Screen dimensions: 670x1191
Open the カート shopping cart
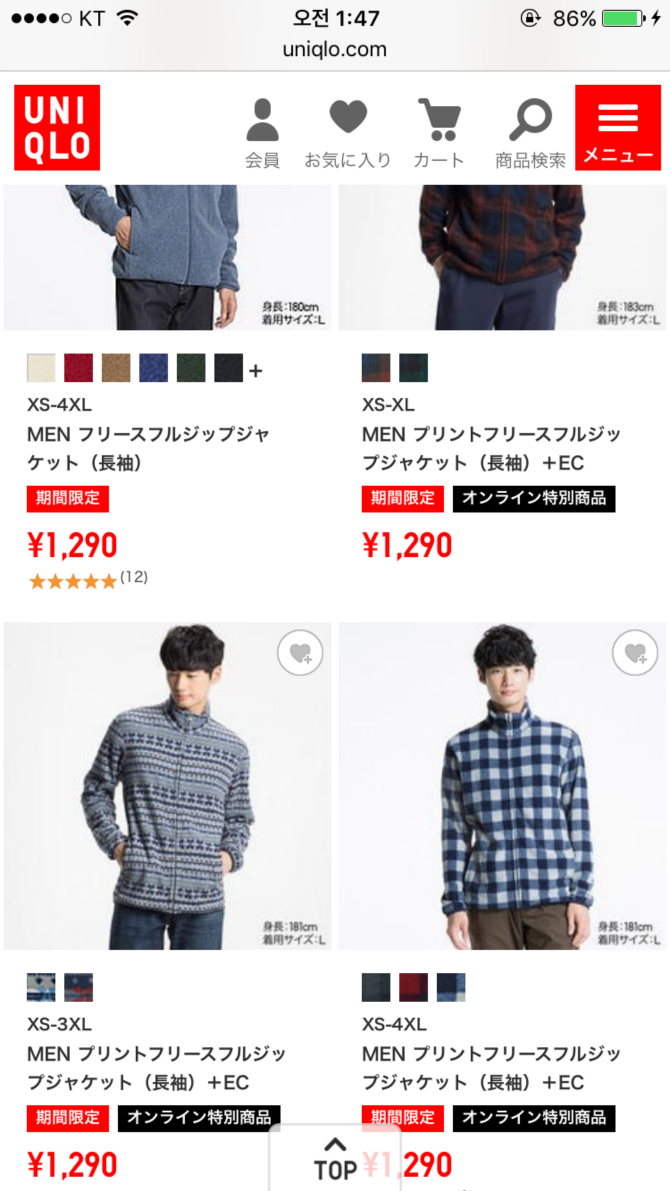pyautogui.click(x=439, y=133)
